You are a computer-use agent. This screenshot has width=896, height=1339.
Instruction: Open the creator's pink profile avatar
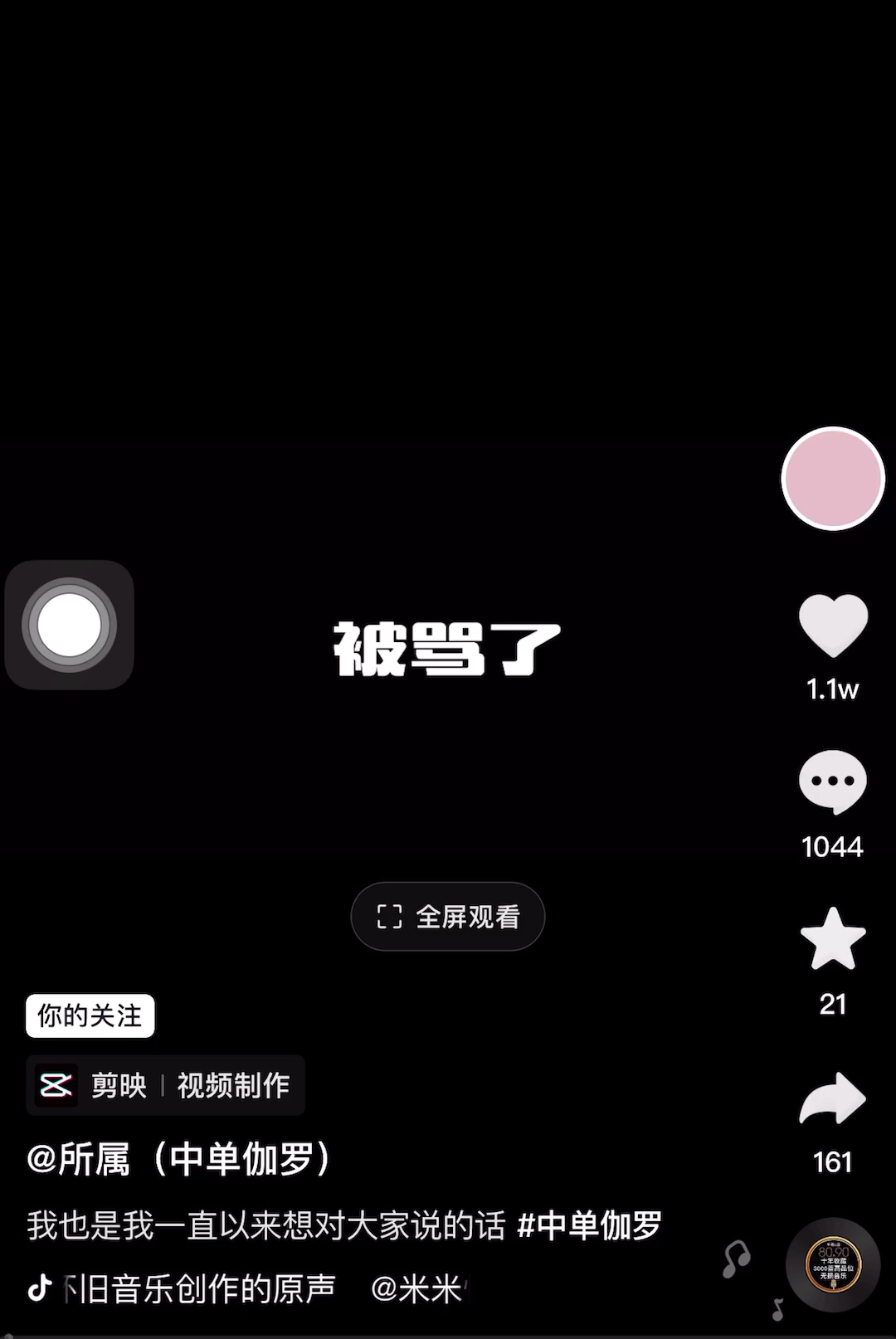point(832,479)
